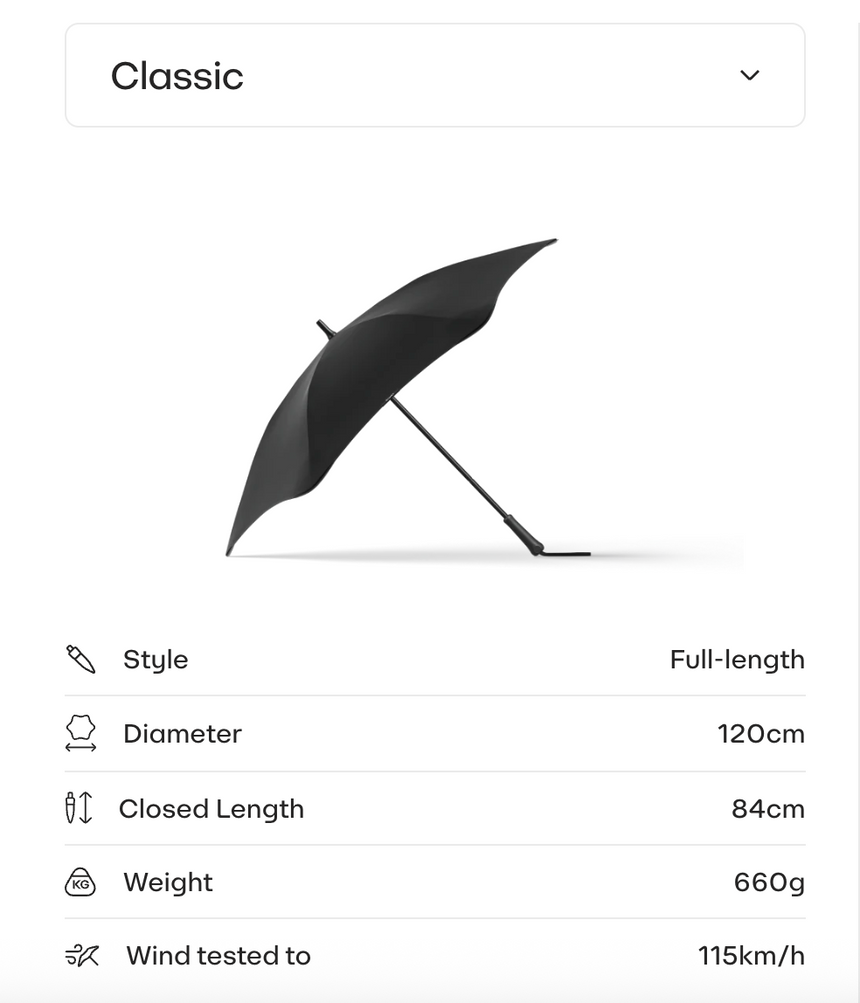This screenshot has height=1003, width=860.
Task: Click the Wind tested to row
Action: point(434,956)
